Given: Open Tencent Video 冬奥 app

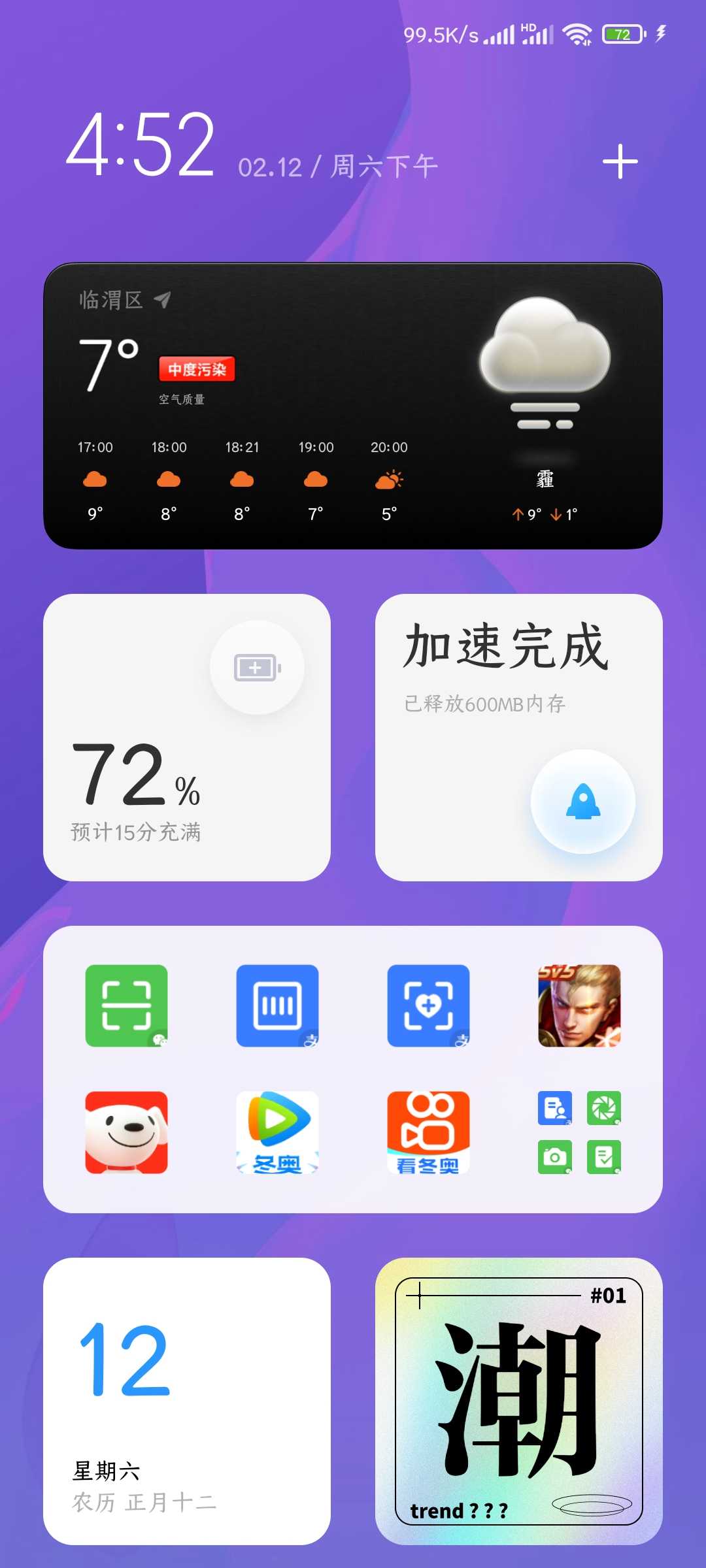Looking at the screenshot, I should coord(277,1132).
